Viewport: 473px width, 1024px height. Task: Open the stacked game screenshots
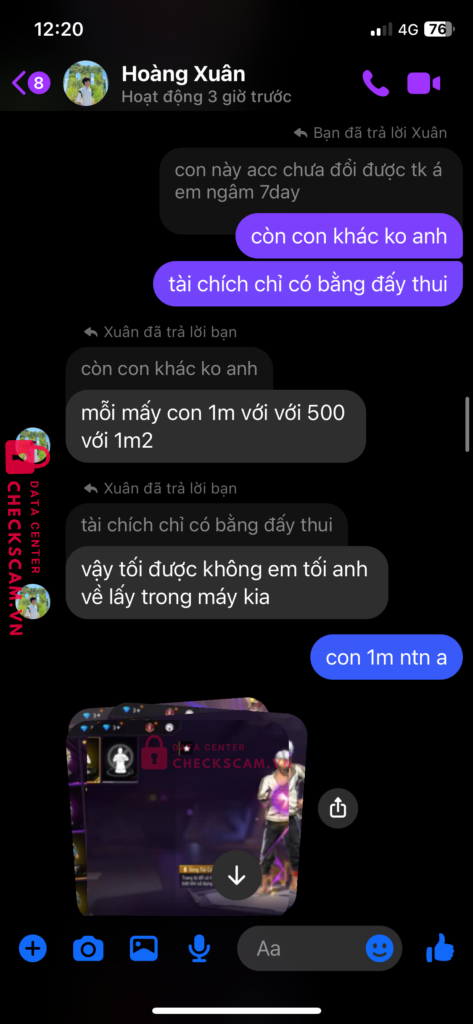[187, 806]
